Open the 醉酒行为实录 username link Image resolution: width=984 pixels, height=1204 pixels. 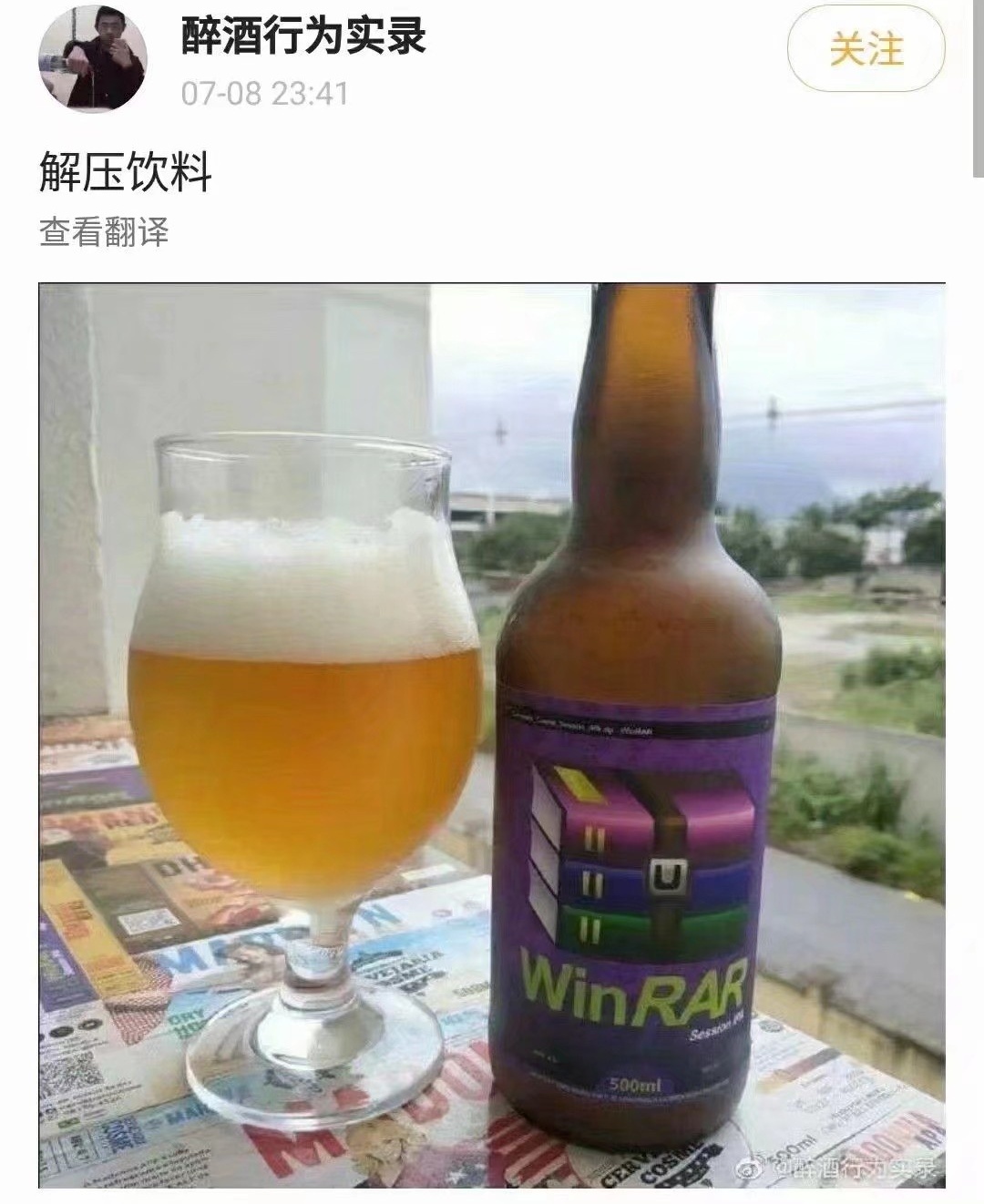tap(303, 37)
